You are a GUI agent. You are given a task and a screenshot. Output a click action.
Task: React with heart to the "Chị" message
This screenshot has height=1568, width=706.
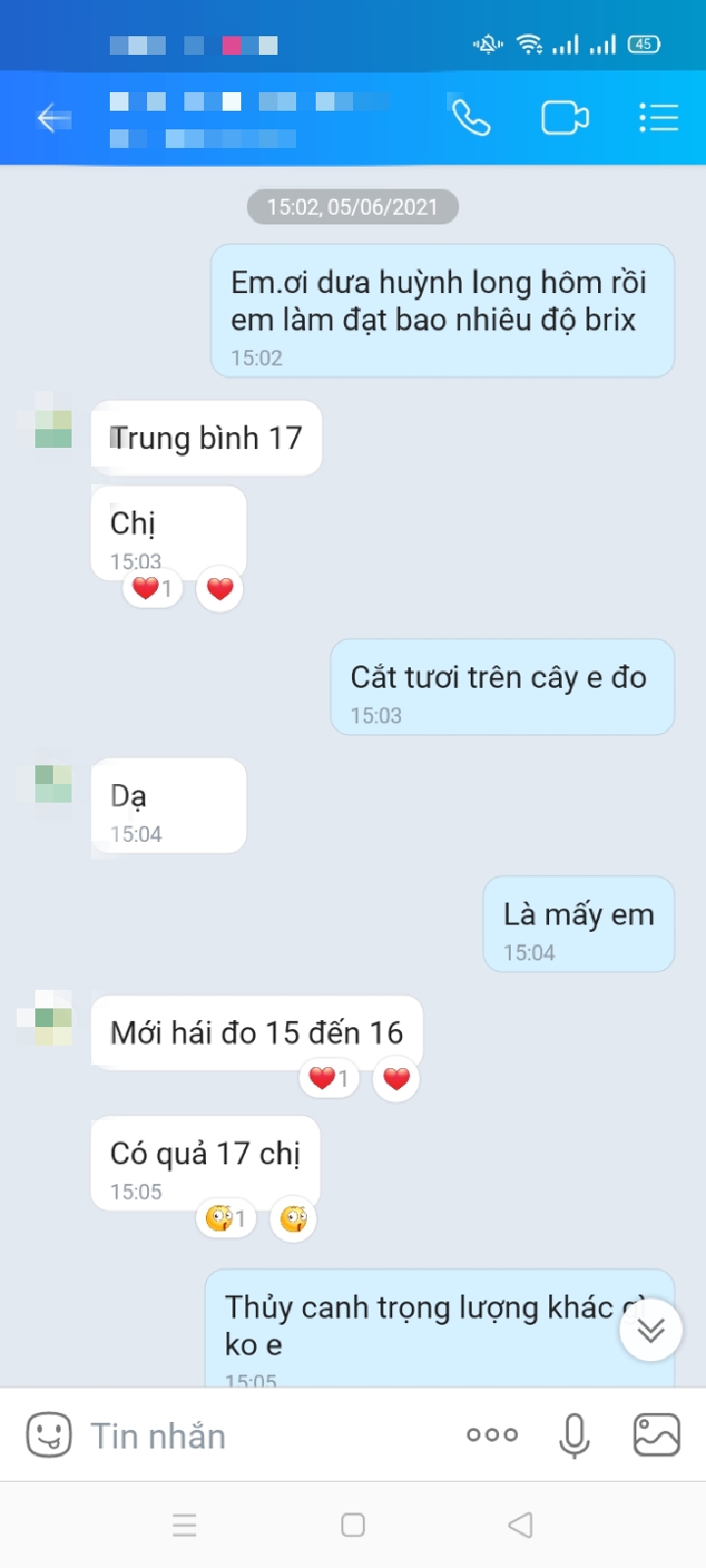click(x=220, y=589)
